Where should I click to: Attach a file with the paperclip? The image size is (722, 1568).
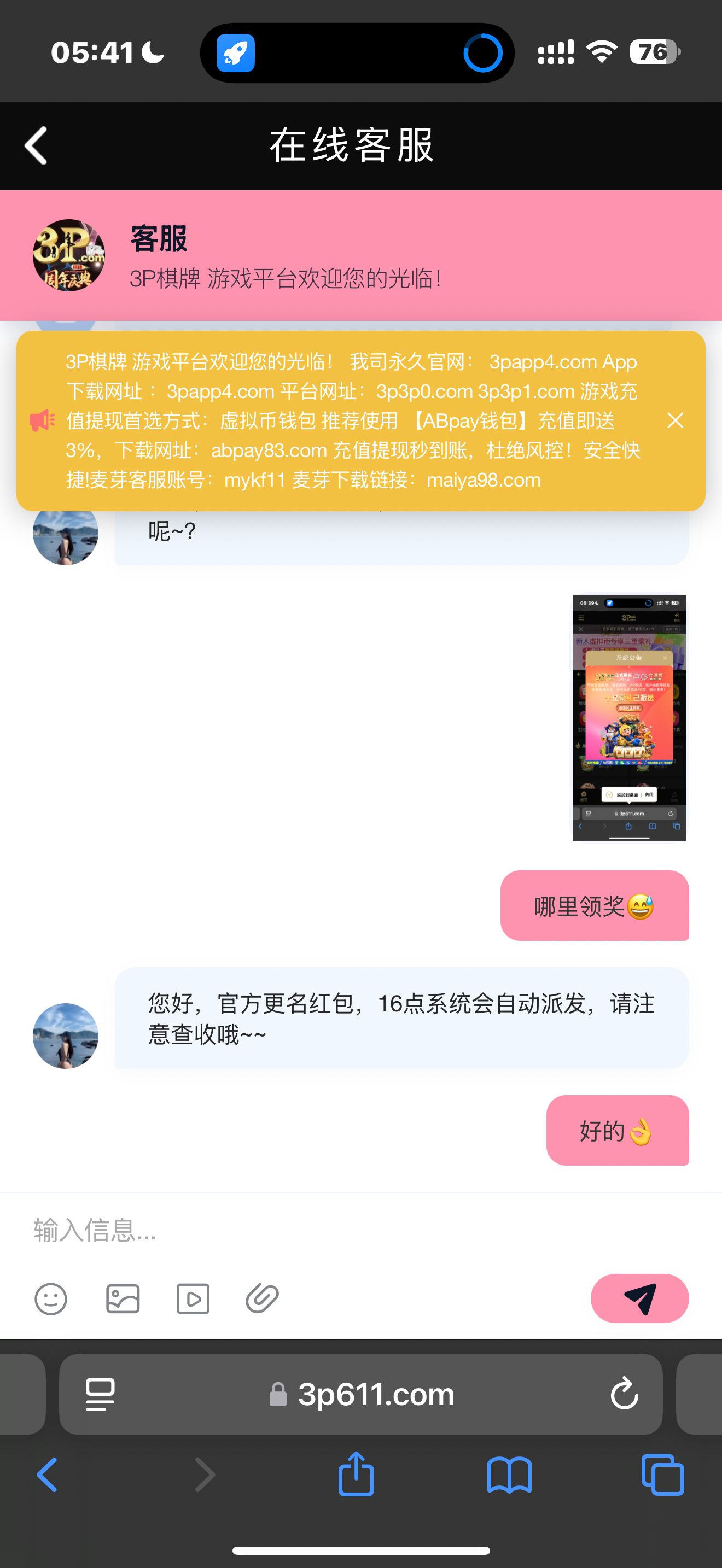263,1299
